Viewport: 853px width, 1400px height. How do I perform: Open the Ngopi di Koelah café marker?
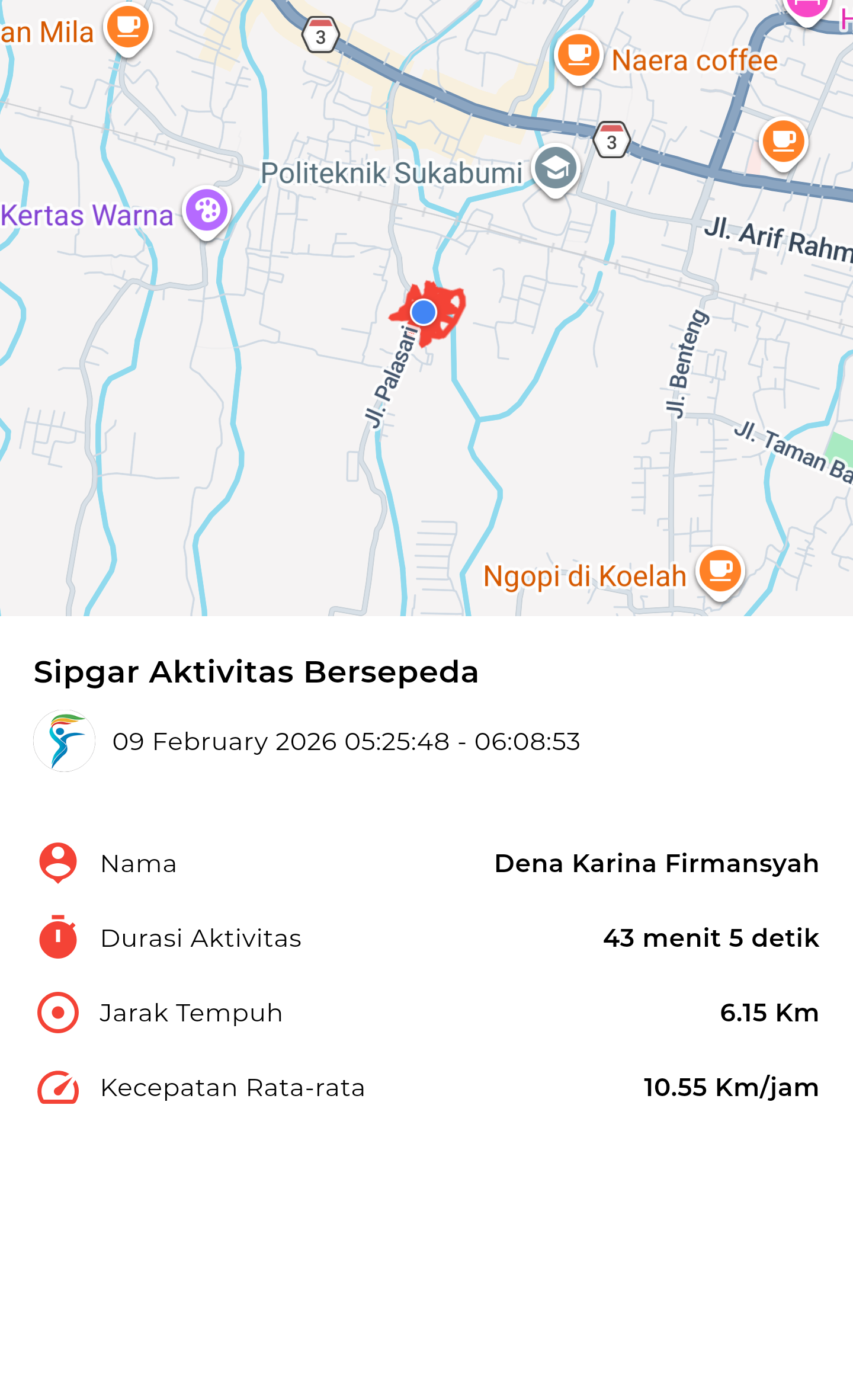pyautogui.click(x=720, y=571)
